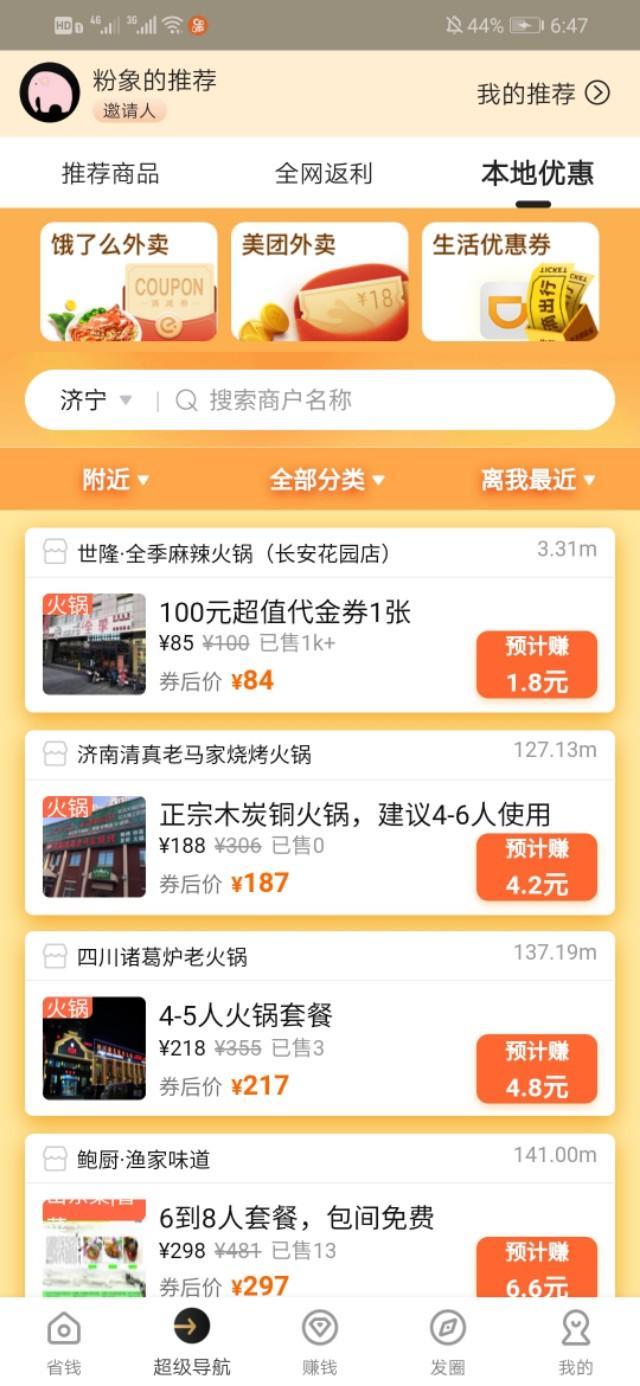The image size is (640, 1386).
Task: Tap 预计赚 4.8元 button
Action: pos(536,1068)
